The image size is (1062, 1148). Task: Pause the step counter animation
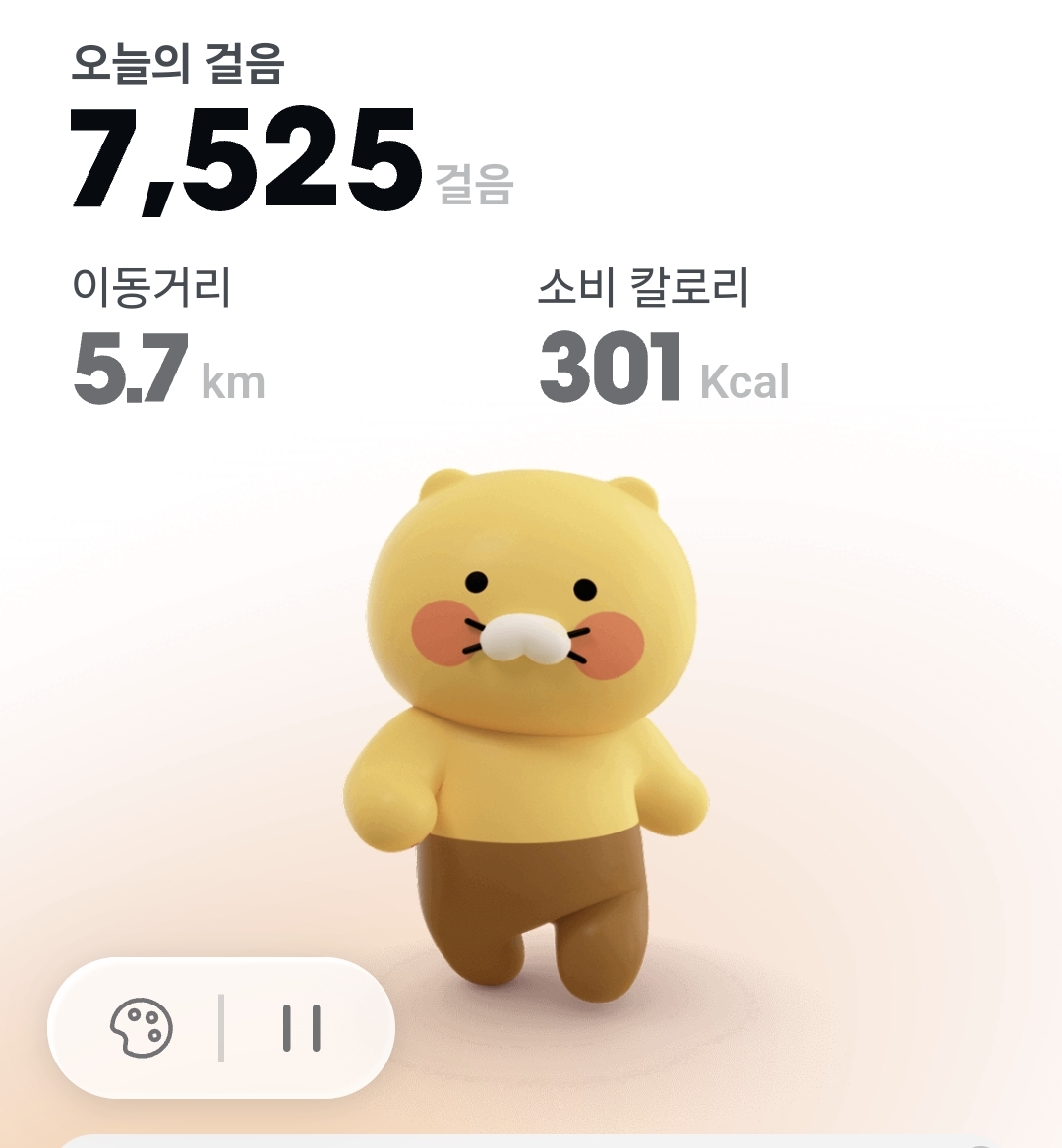point(302,1028)
